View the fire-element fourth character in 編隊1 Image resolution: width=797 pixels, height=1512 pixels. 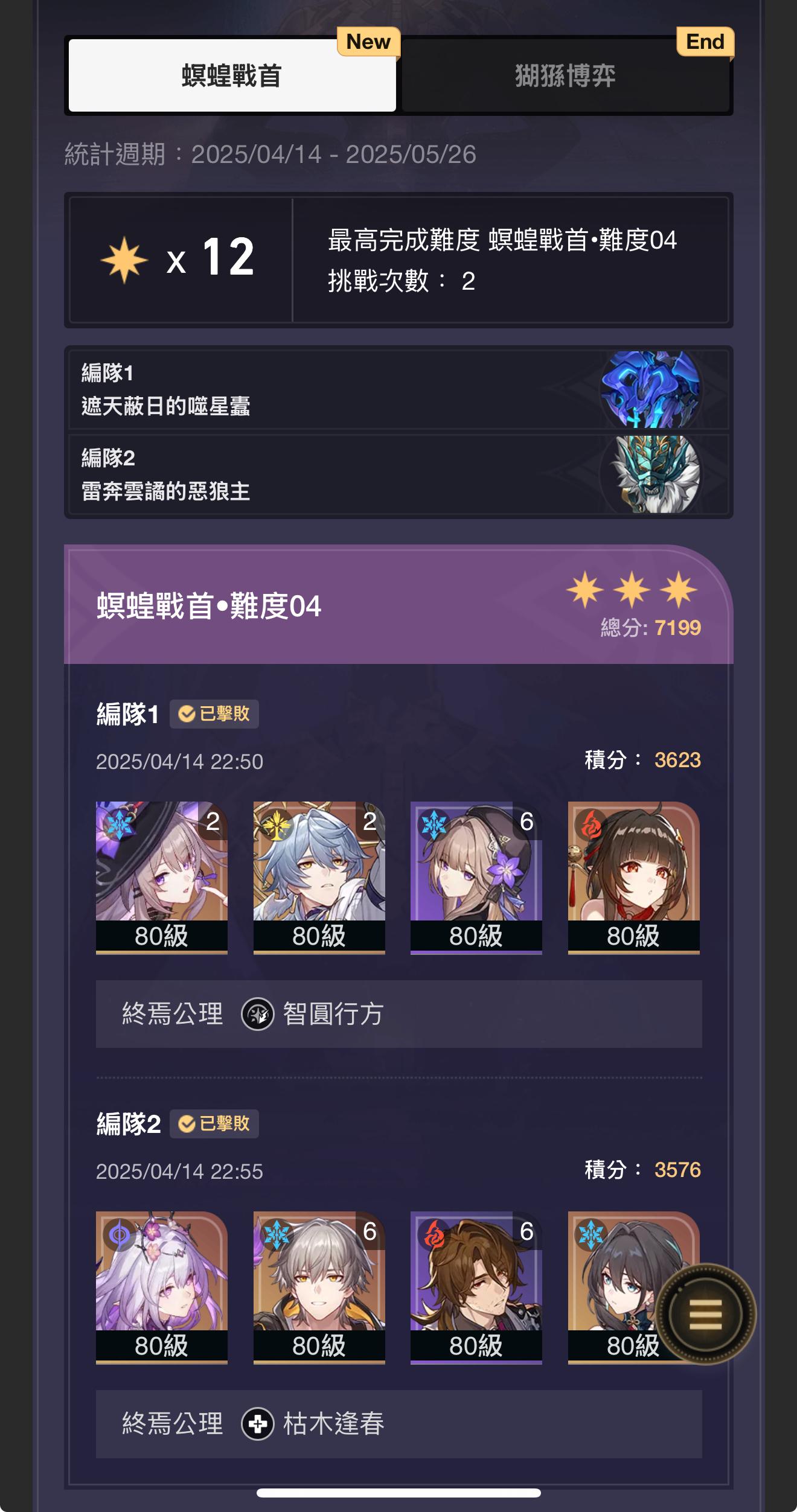tap(633, 876)
